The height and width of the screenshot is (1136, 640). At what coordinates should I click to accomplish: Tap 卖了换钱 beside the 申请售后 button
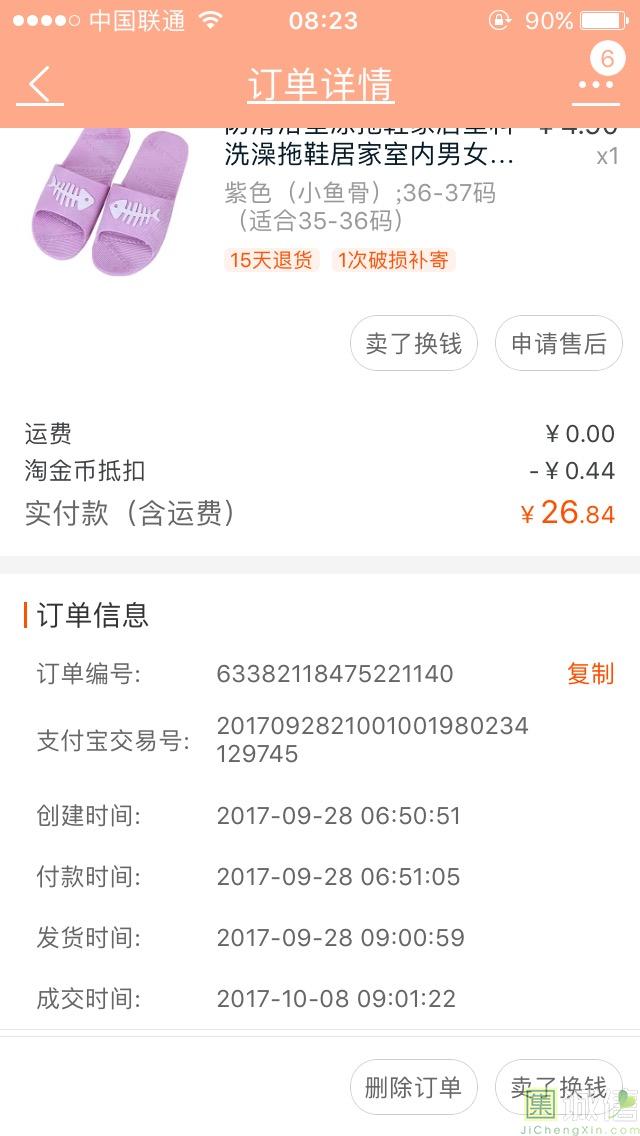click(x=413, y=344)
